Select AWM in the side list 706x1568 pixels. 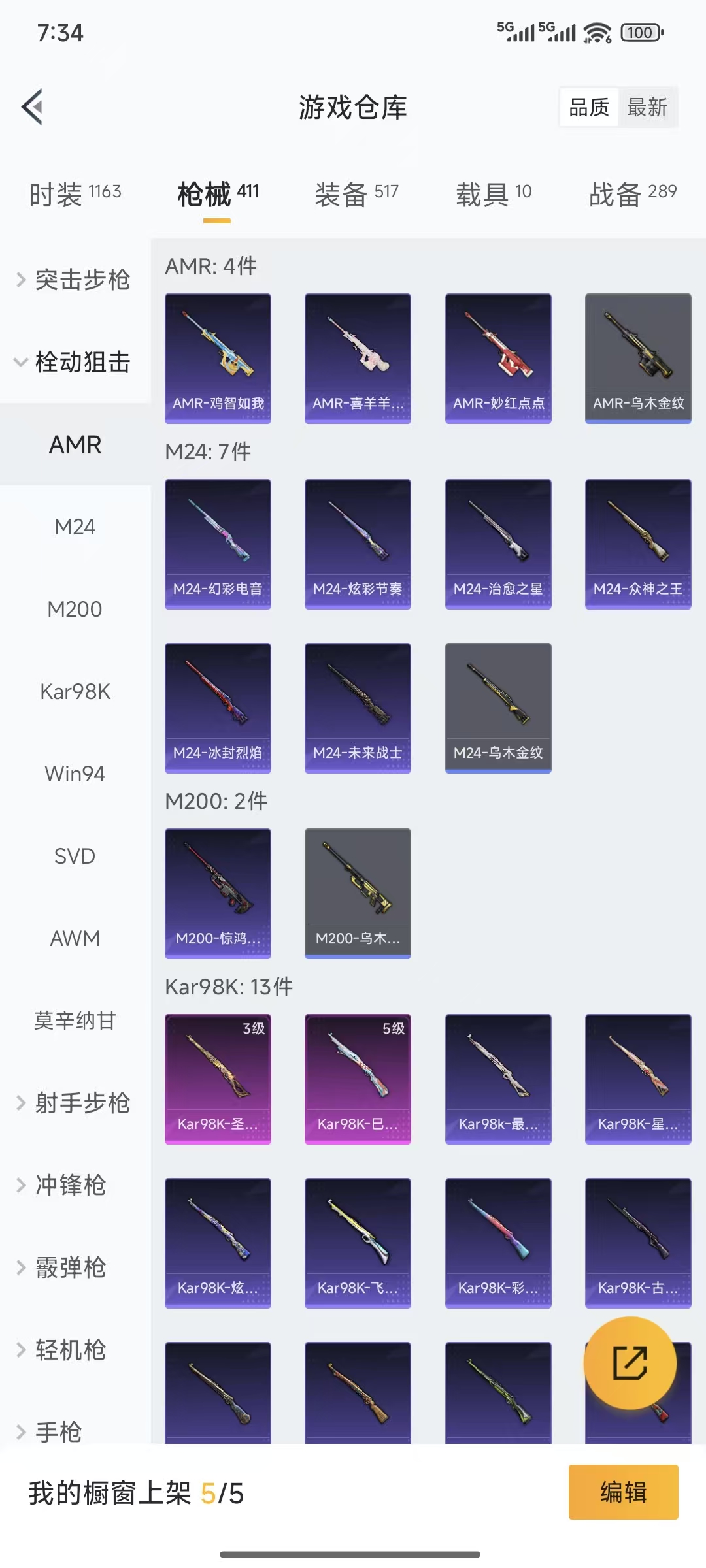(75, 938)
